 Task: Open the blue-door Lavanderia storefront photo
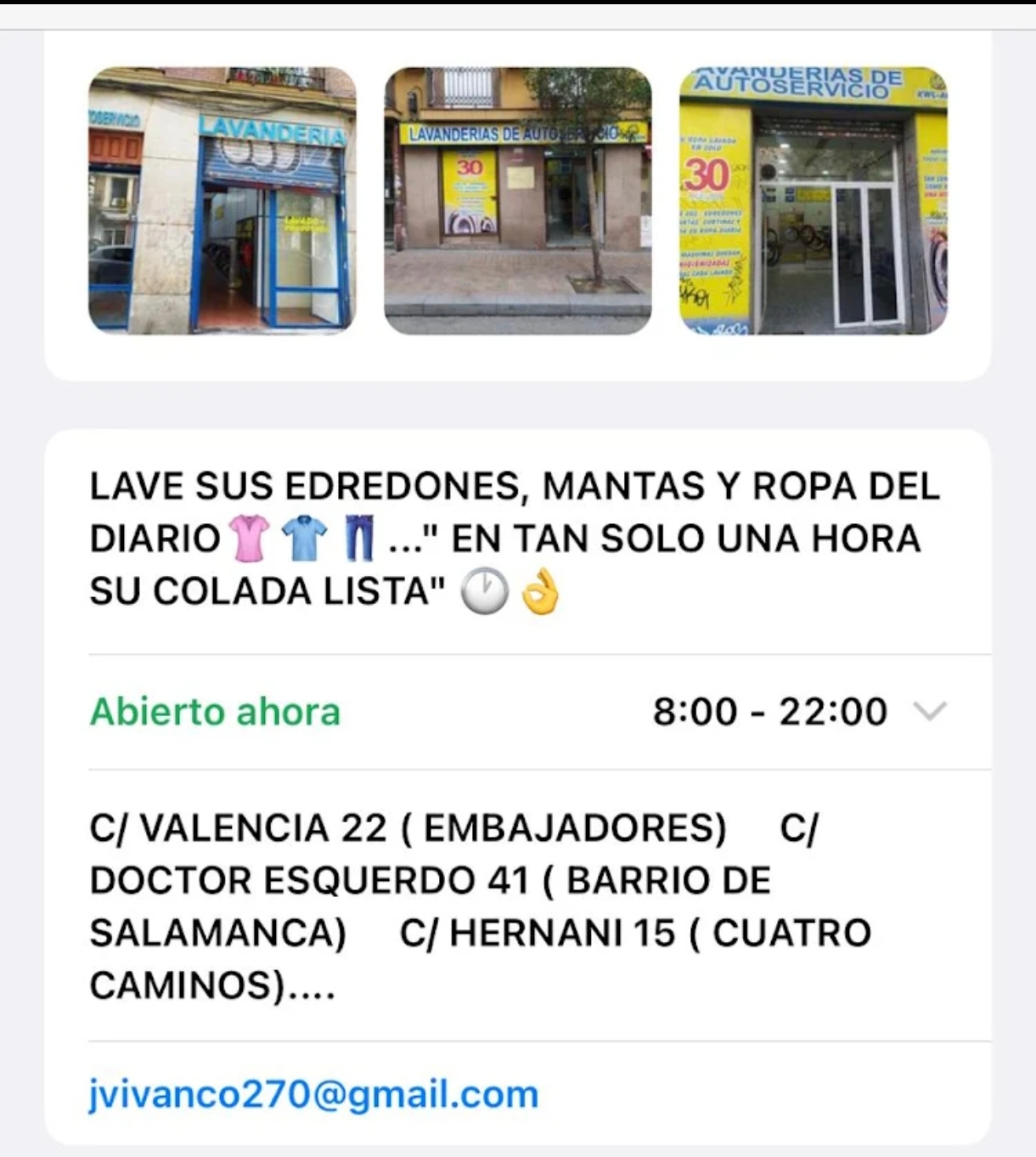click(222, 200)
